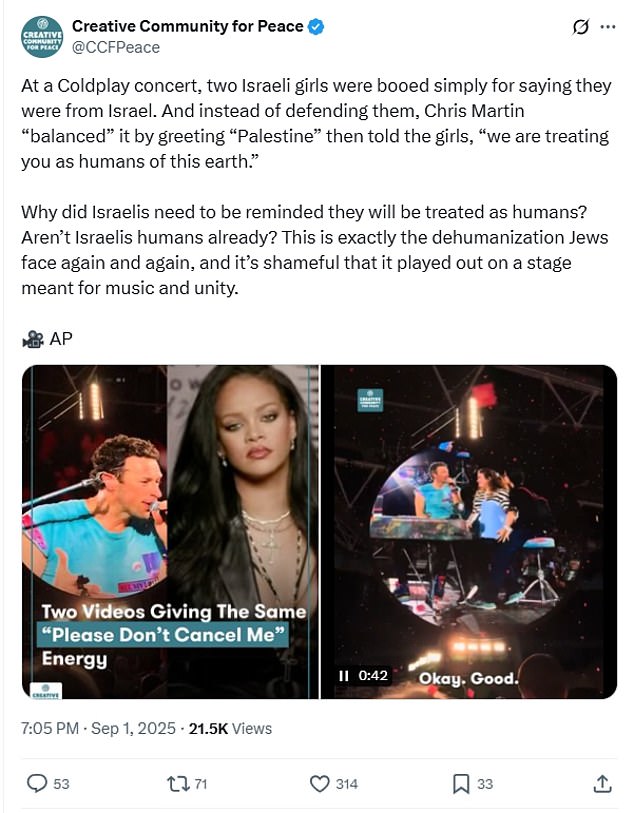Viewport: 634px width, 813px height.
Task: Open Creative Community for Peace profile avatar
Action: pyautogui.click(x=42, y=36)
